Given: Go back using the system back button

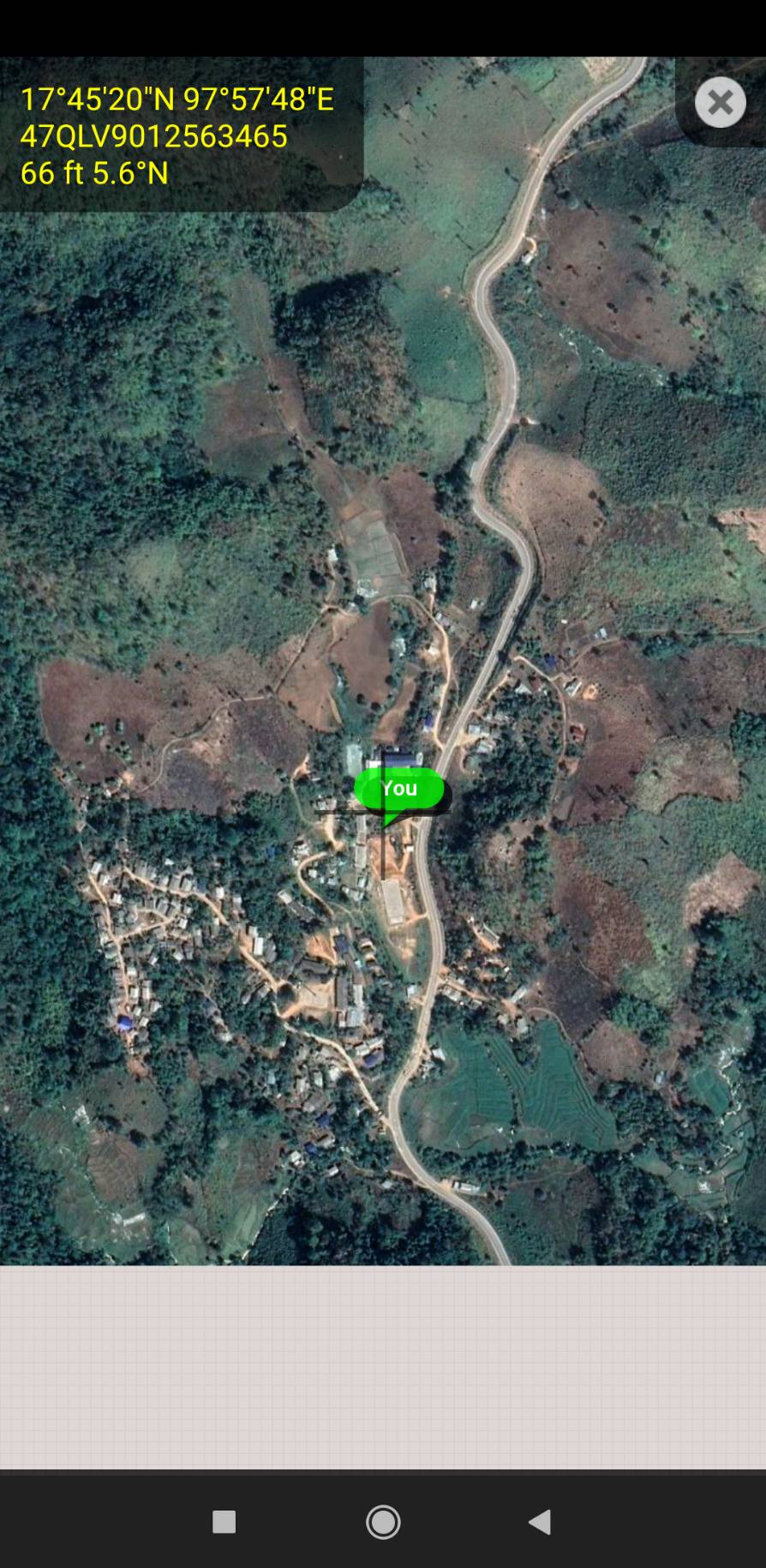Looking at the screenshot, I should coord(540,1522).
